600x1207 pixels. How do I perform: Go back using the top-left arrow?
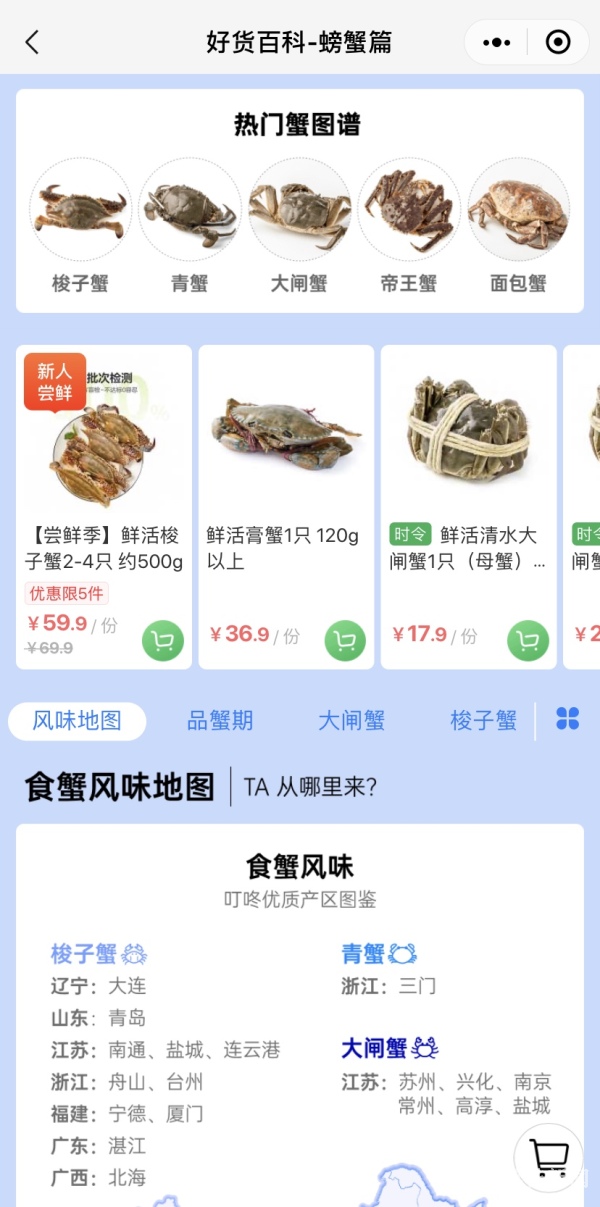coord(32,42)
